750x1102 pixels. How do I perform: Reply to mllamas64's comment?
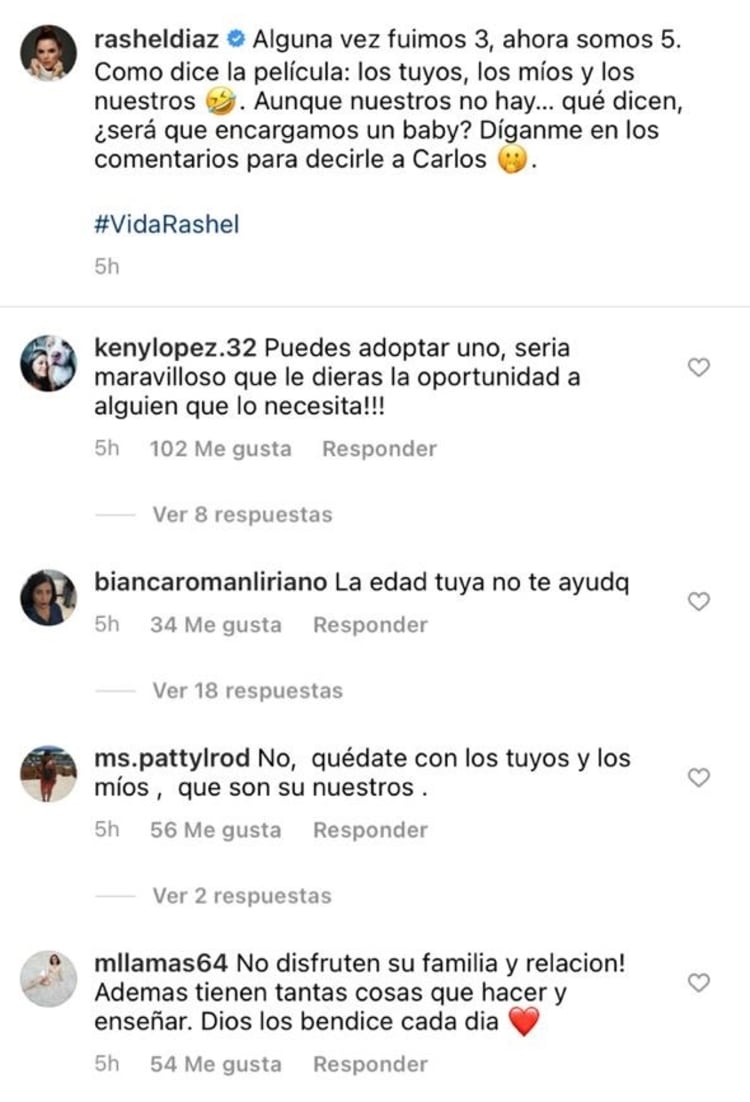[x=370, y=1065]
